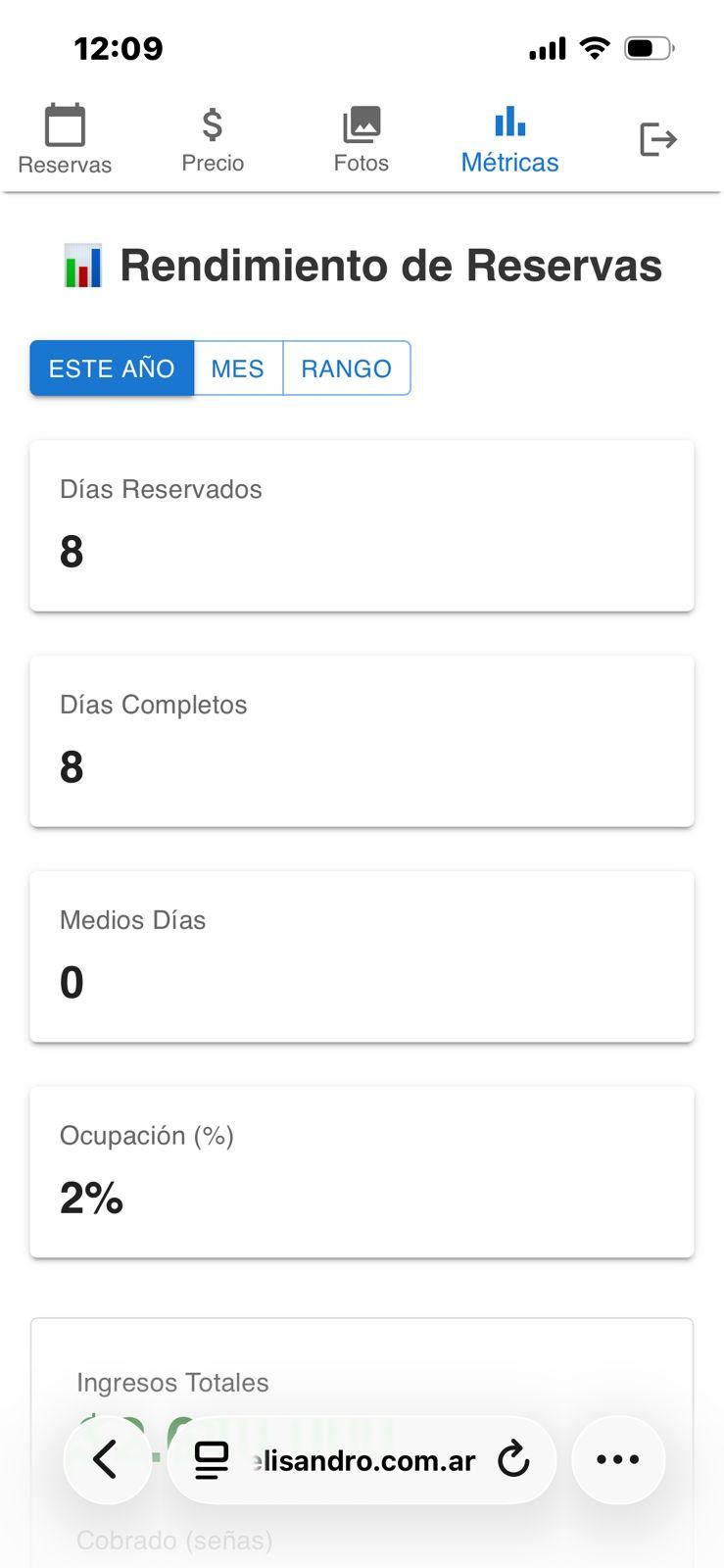Tap the more options ellipsis button
The height and width of the screenshot is (1568, 724).
(x=618, y=1459)
